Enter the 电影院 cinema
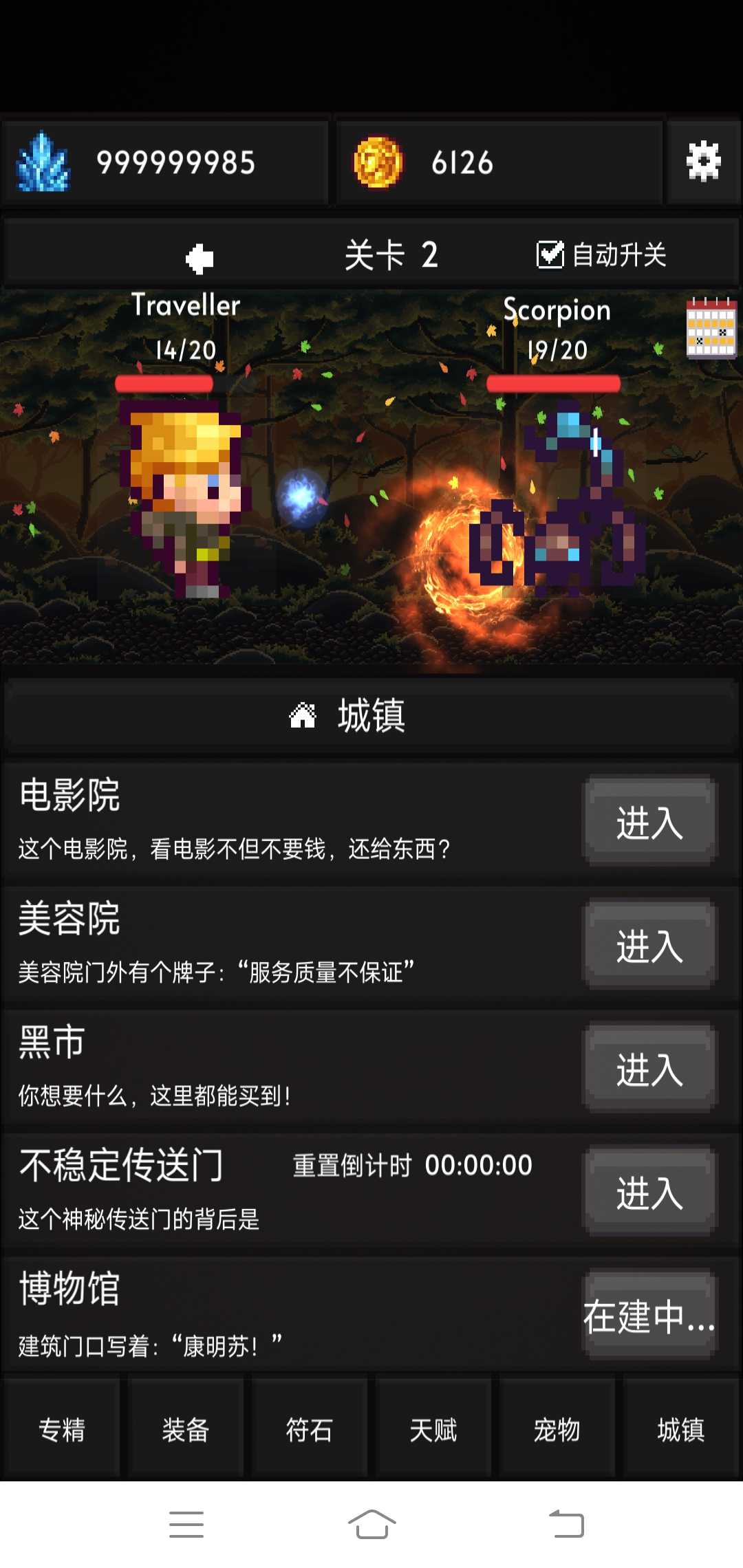Screen dimensions: 743x1568 point(649,823)
